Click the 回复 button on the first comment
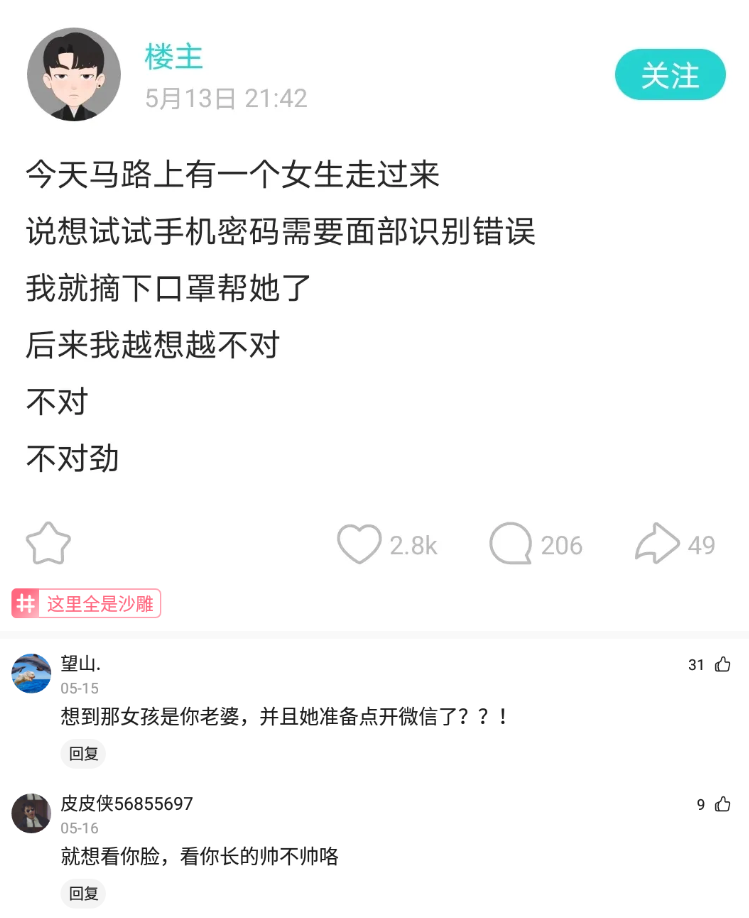749x918 pixels. [x=84, y=754]
